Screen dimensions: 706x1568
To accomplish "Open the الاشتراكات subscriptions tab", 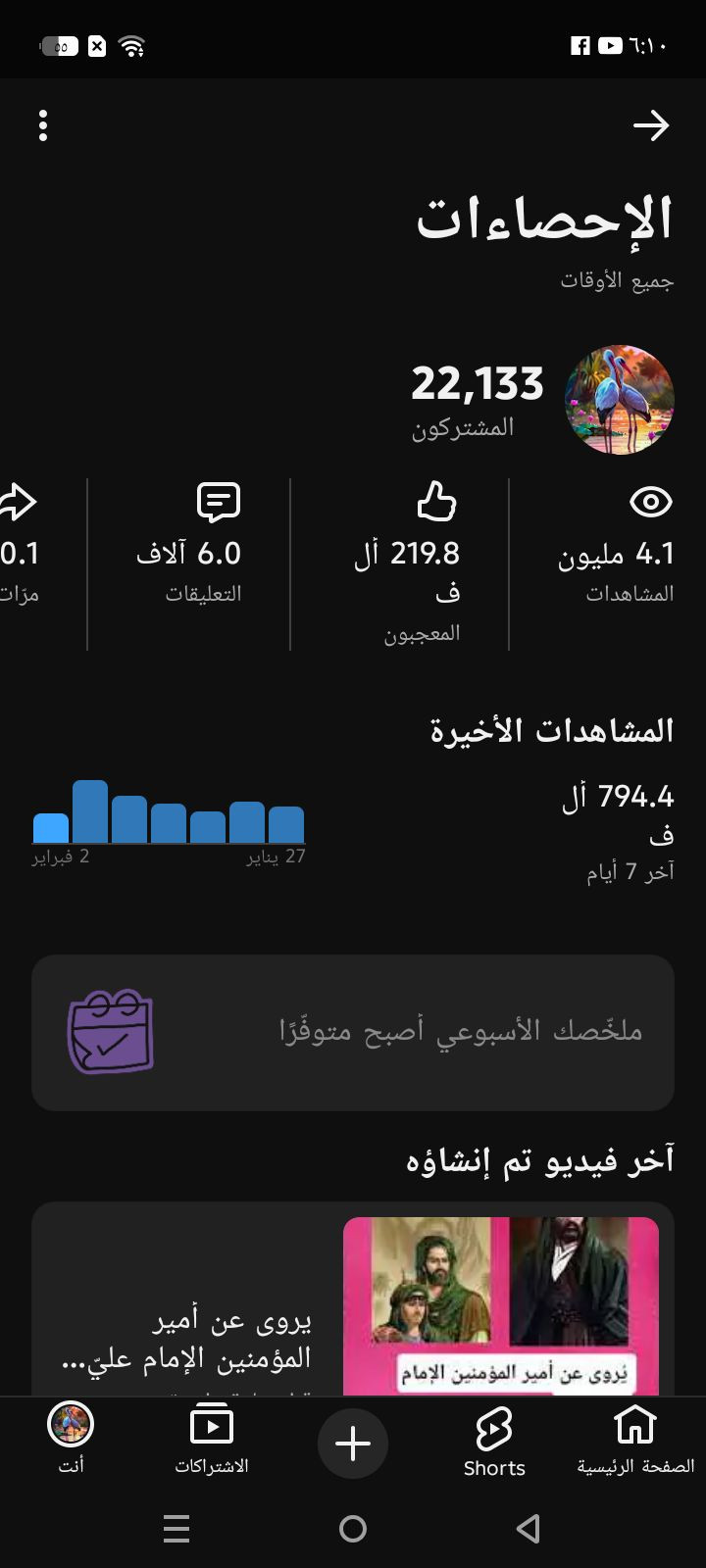I will [x=212, y=1441].
